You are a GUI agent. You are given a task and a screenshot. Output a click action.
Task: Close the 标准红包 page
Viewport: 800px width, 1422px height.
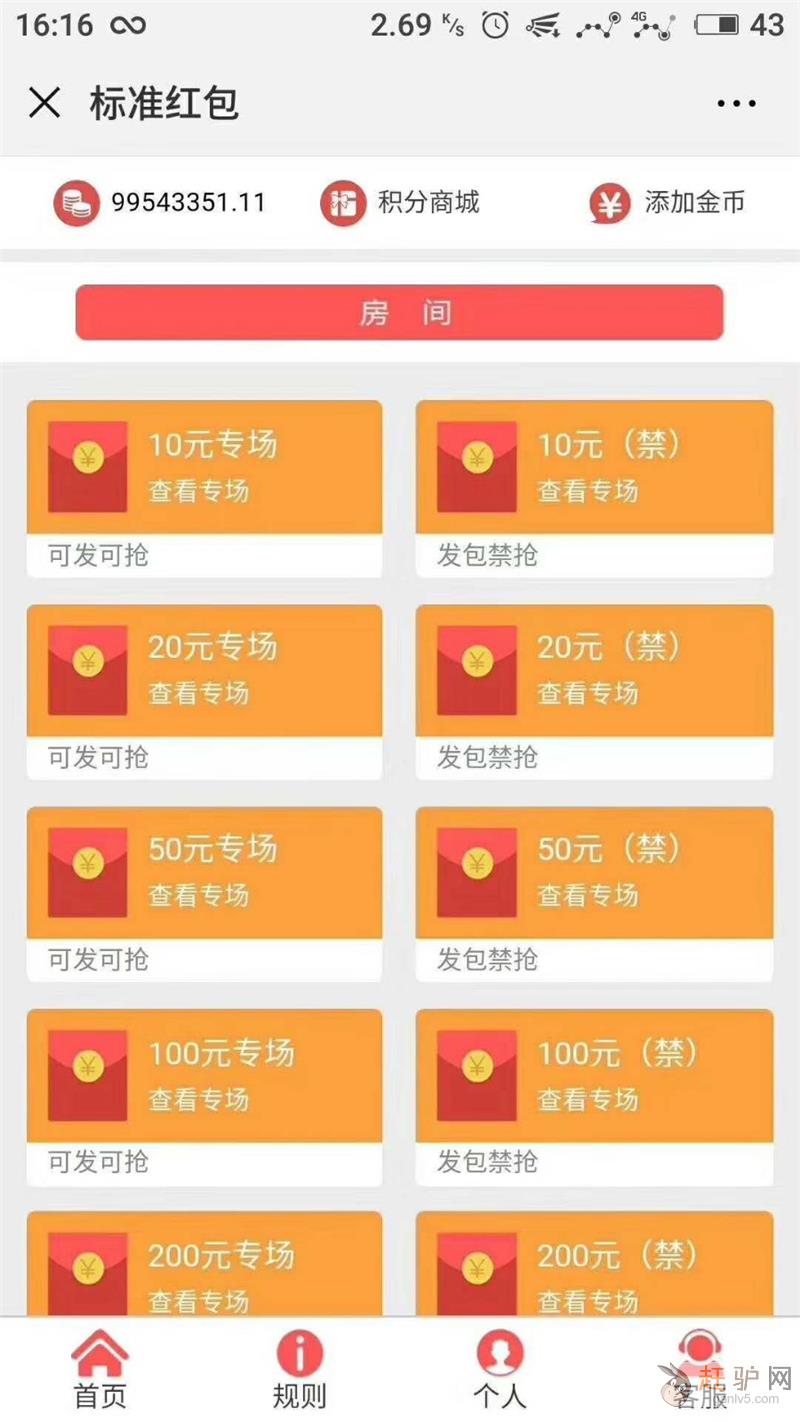45,103
